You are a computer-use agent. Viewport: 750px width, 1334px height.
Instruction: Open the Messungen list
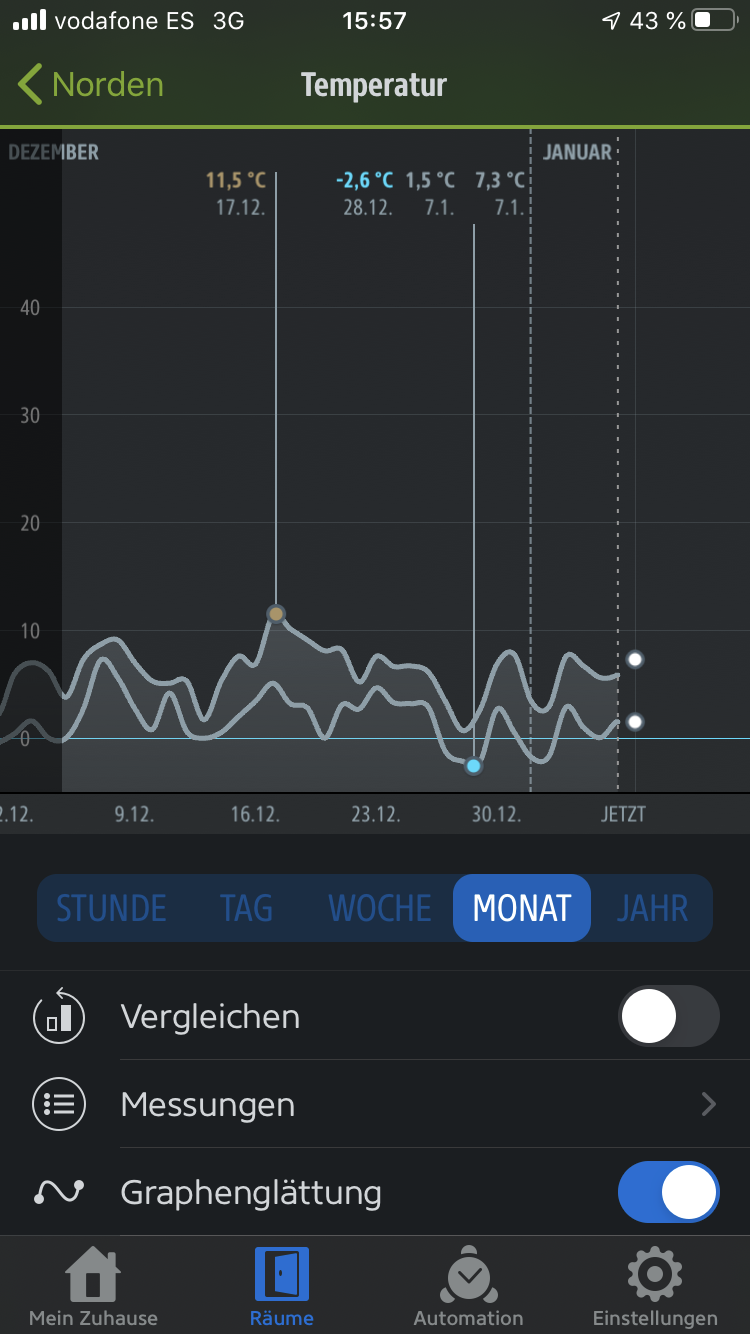click(375, 1104)
